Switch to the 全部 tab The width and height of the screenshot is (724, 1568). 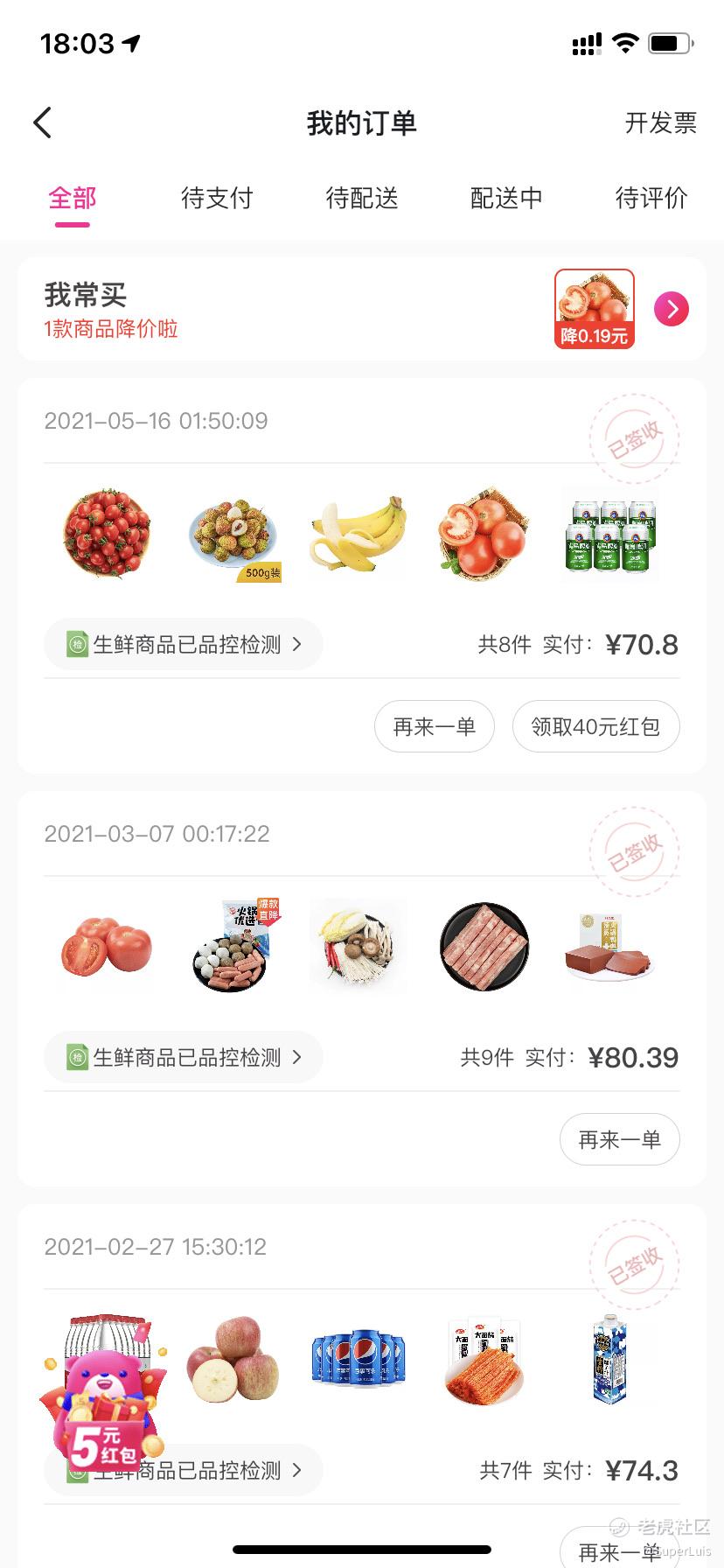point(73,199)
